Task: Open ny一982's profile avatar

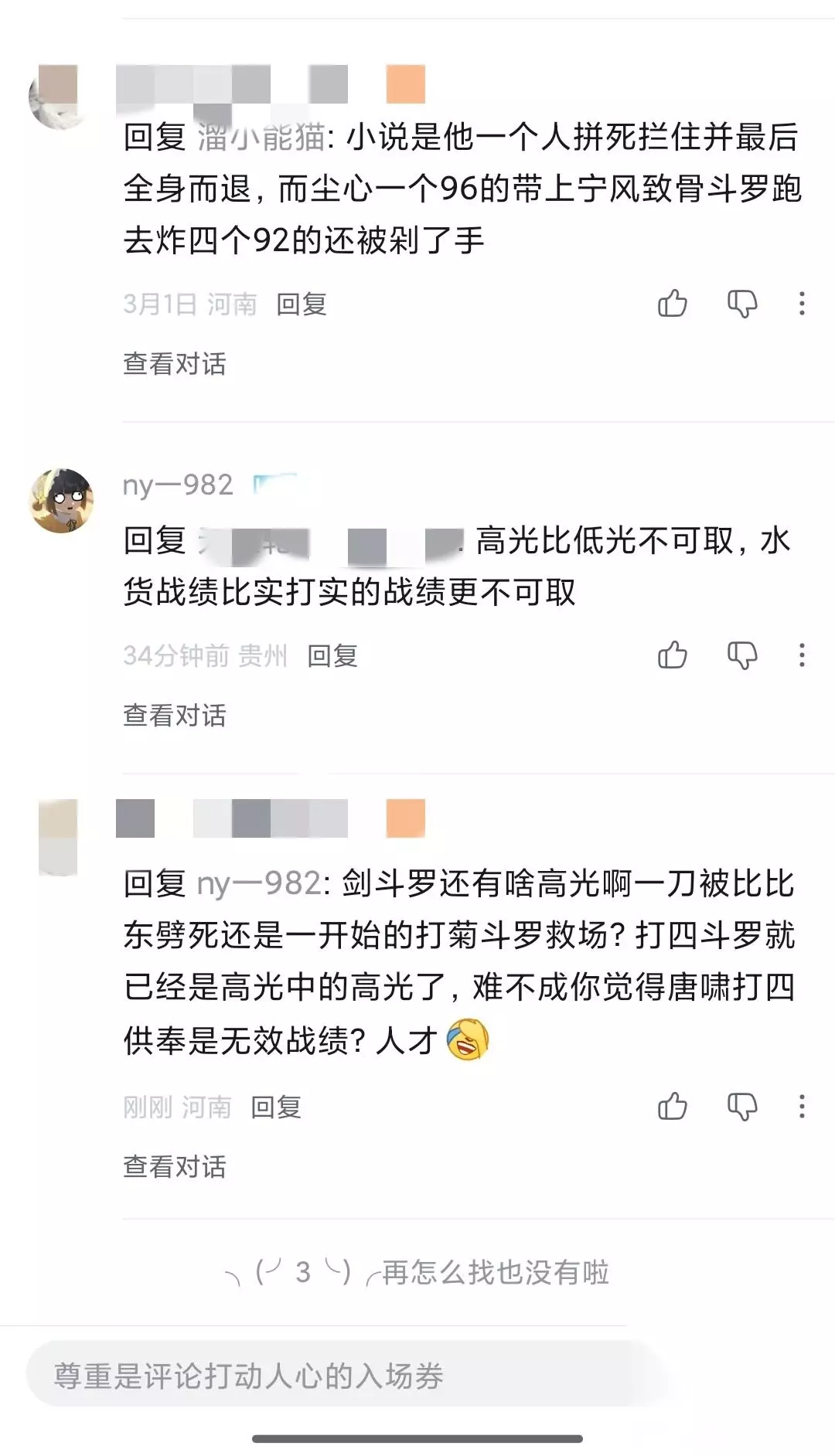Action: click(62, 500)
